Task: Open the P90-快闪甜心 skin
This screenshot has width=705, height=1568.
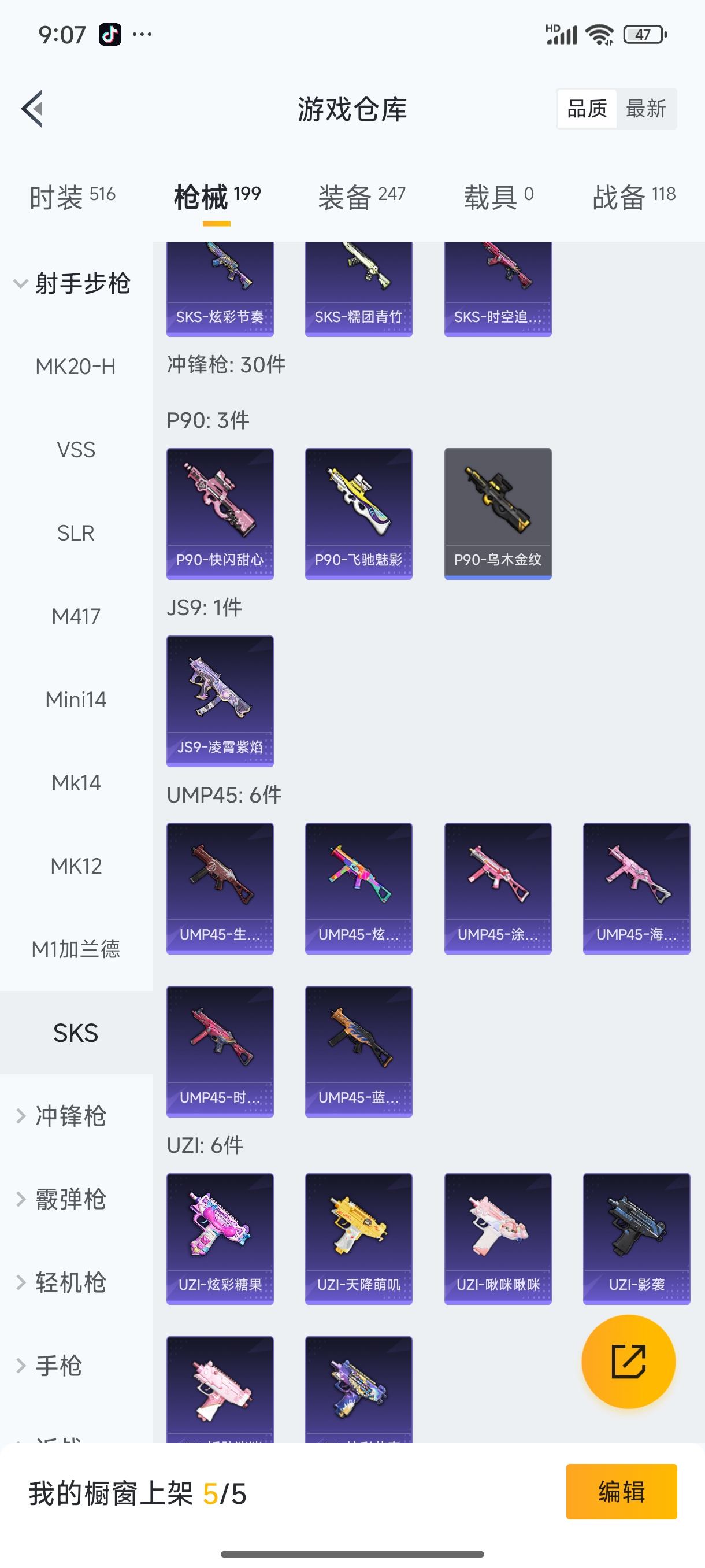Action: click(220, 513)
